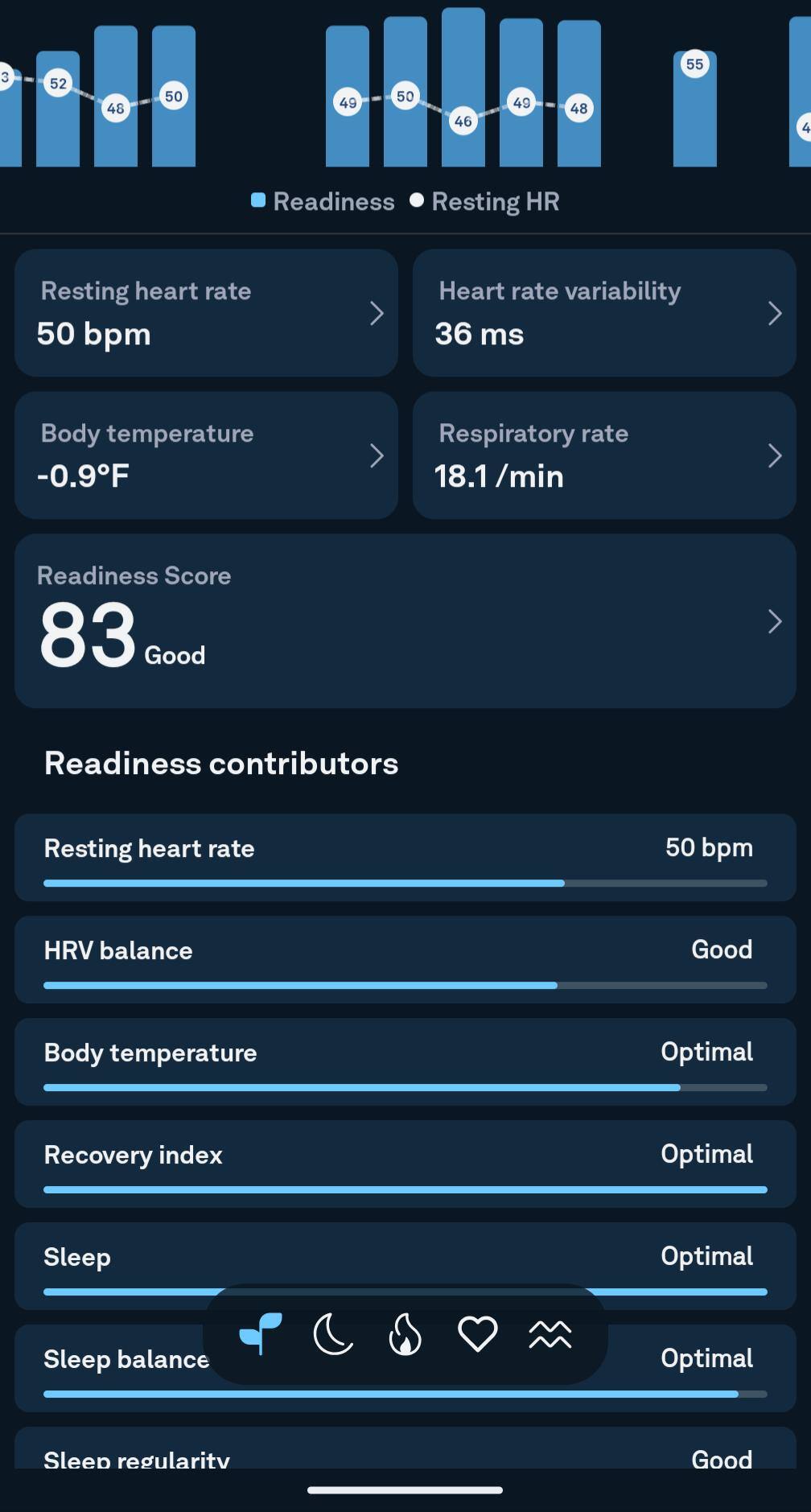Open the Resting heart rate 50 bpm card
This screenshot has height=1512, width=811.
tap(206, 313)
